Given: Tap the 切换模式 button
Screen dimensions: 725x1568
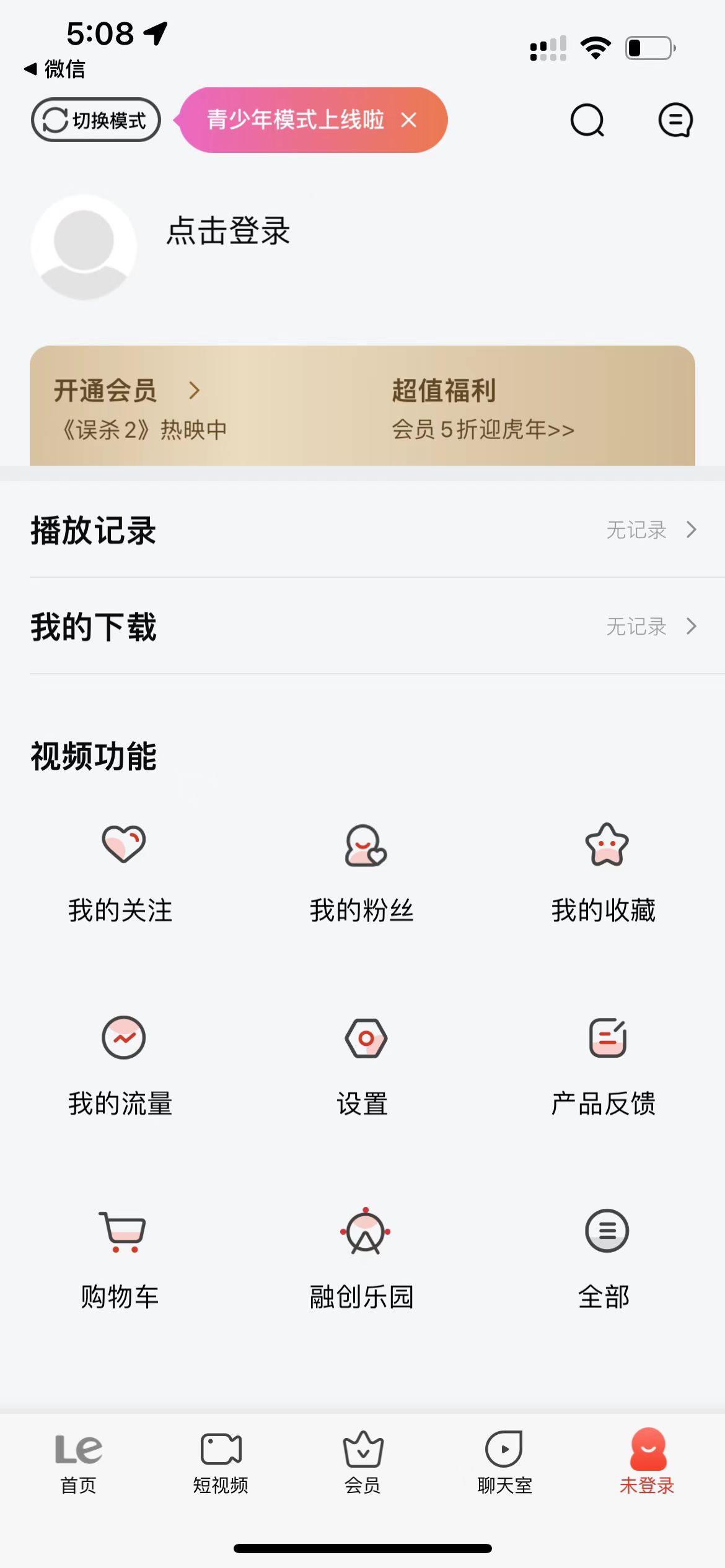Looking at the screenshot, I should coord(96,120).
